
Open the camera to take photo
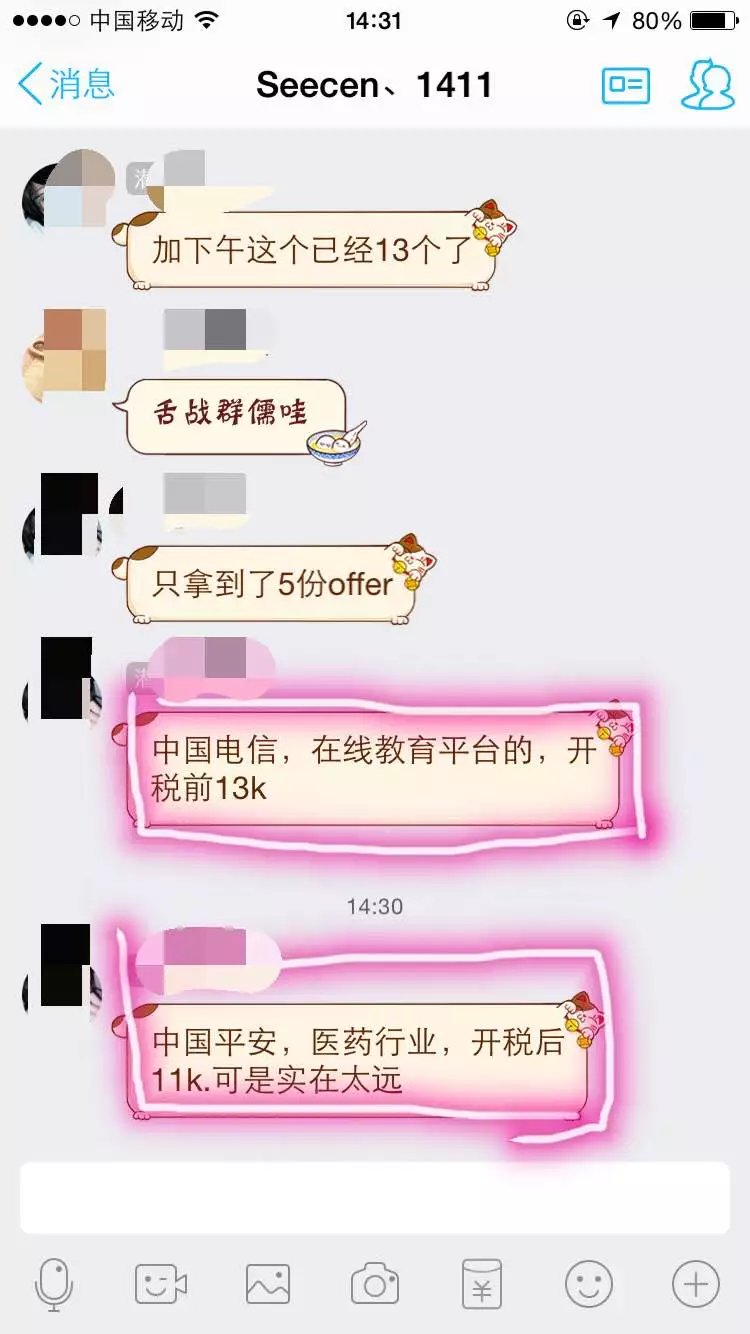click(x=375, y=1283)
